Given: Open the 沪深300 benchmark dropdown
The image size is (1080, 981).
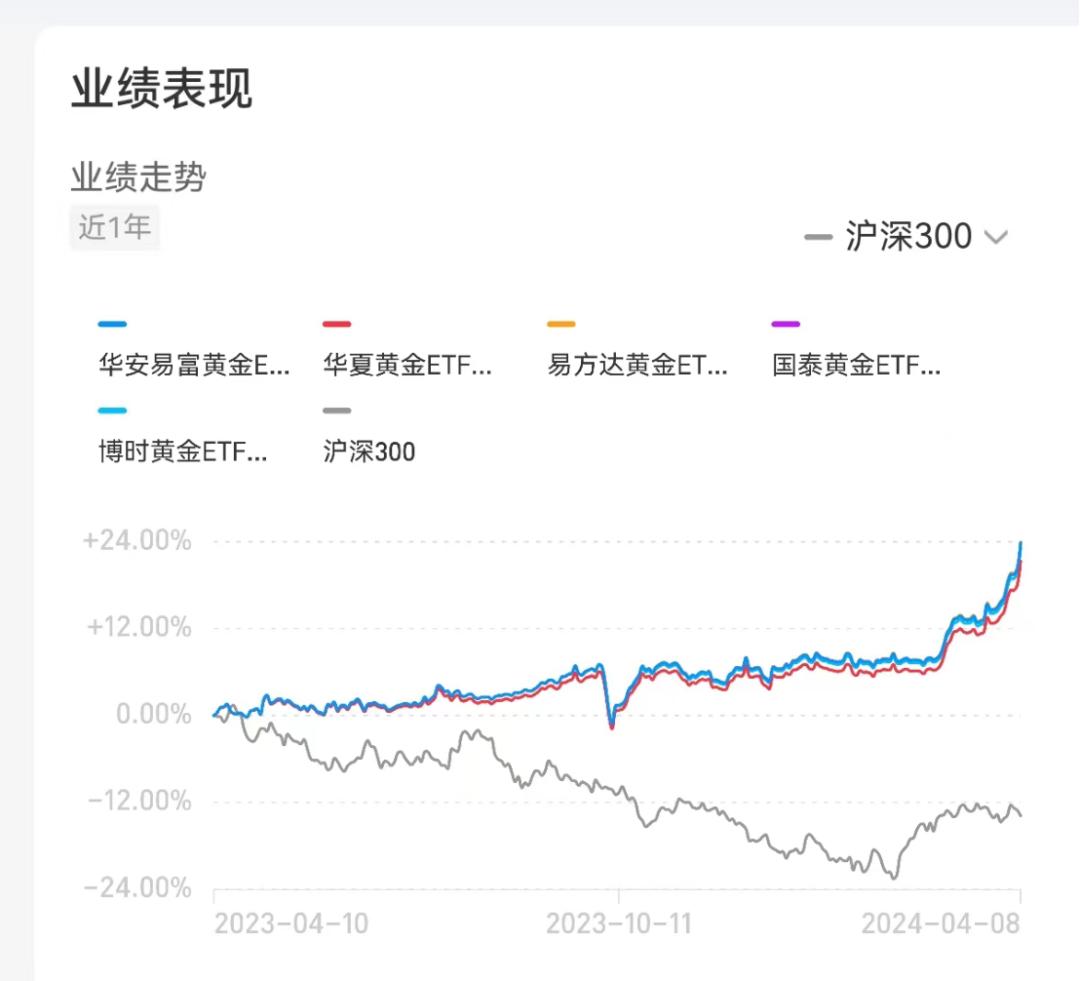Looking at the screenshot, I should (x=906, y=237).
